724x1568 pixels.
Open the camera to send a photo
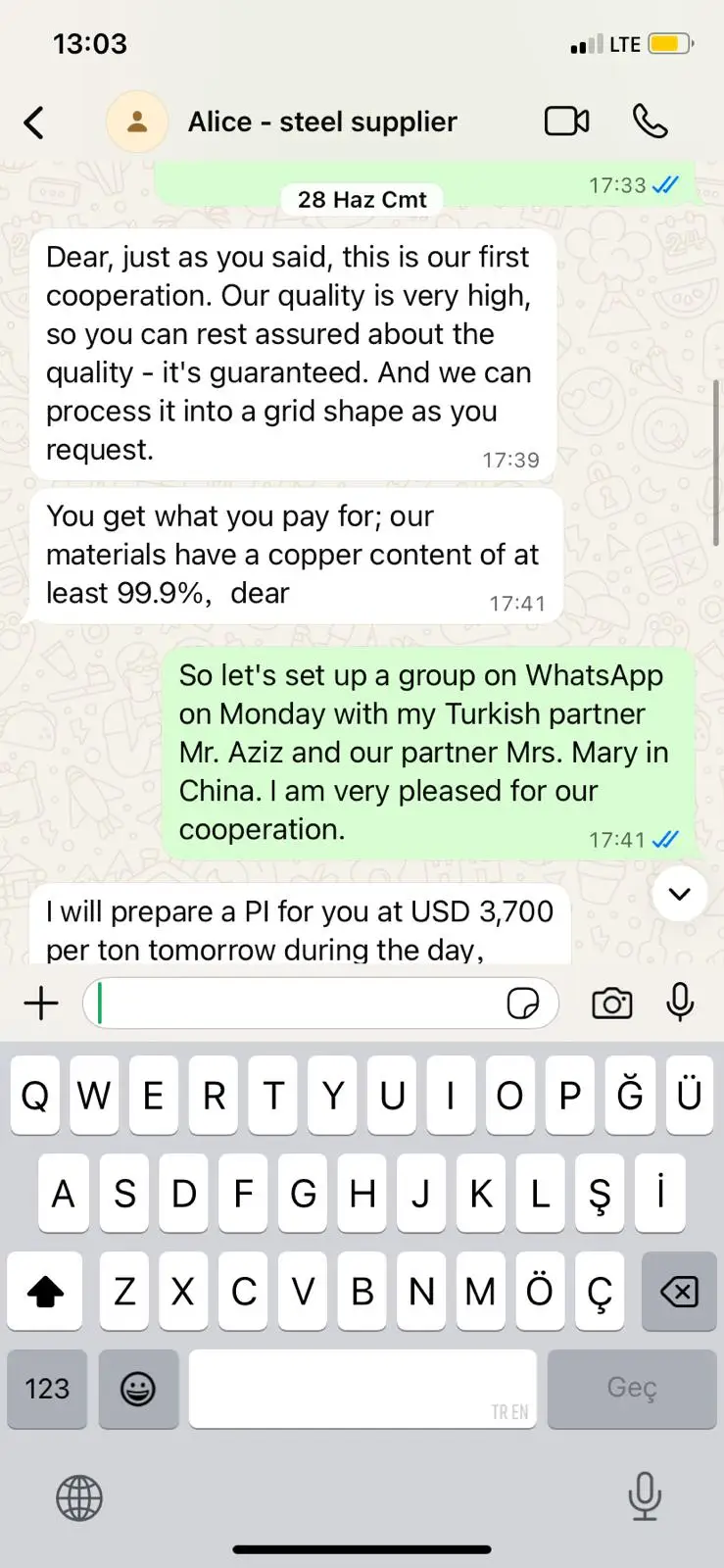[612, 1004]
